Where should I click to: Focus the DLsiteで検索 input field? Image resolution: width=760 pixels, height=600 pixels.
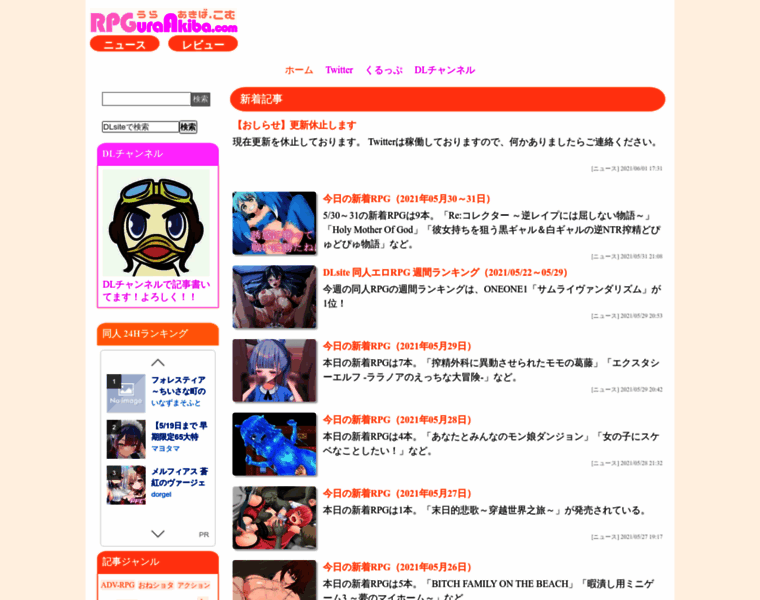pos(140,127)
